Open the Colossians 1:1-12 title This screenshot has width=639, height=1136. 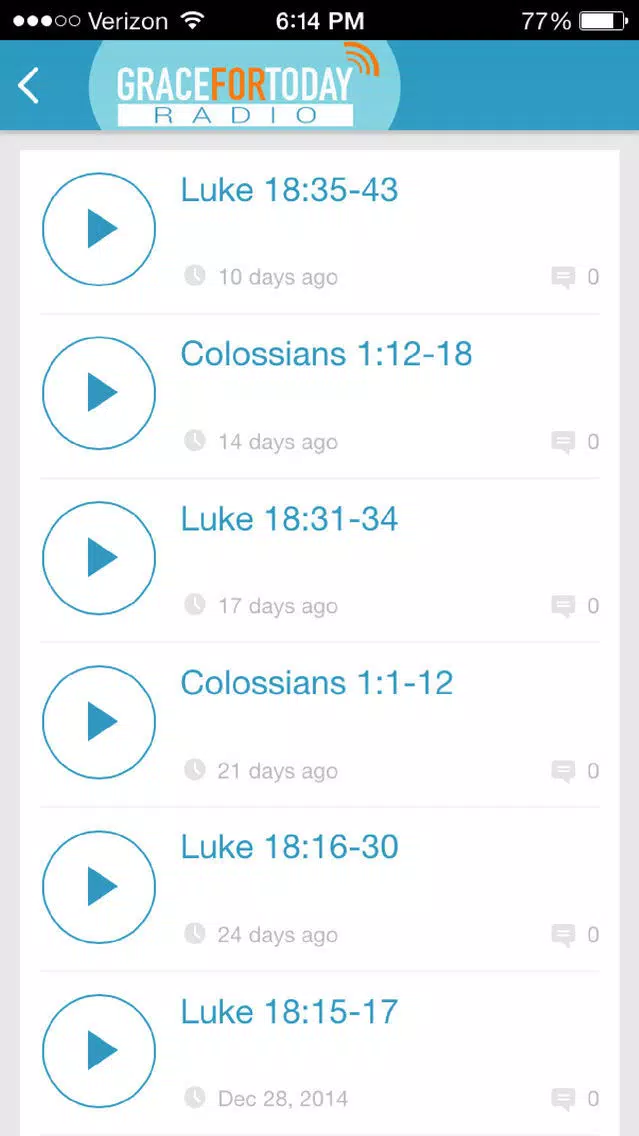[317, 683]
